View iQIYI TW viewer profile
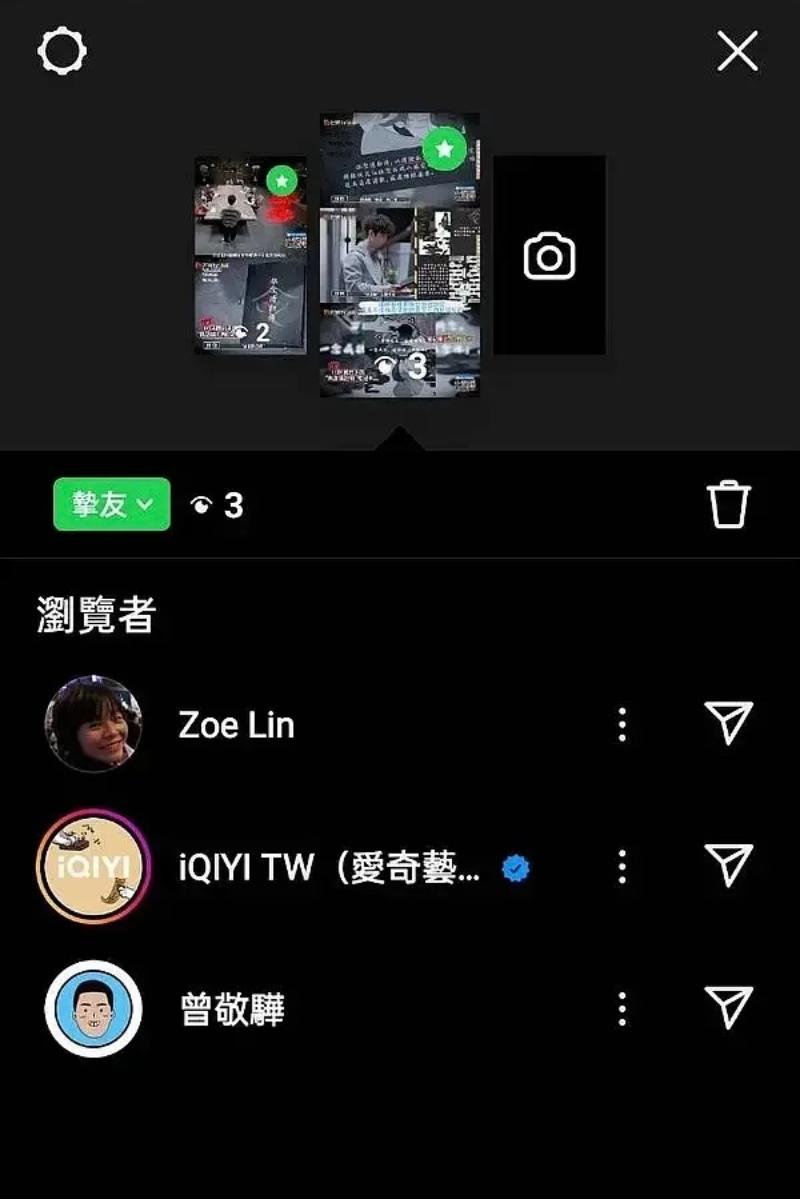The height and width of the screenshot is (1199, 800). [328, 868]
